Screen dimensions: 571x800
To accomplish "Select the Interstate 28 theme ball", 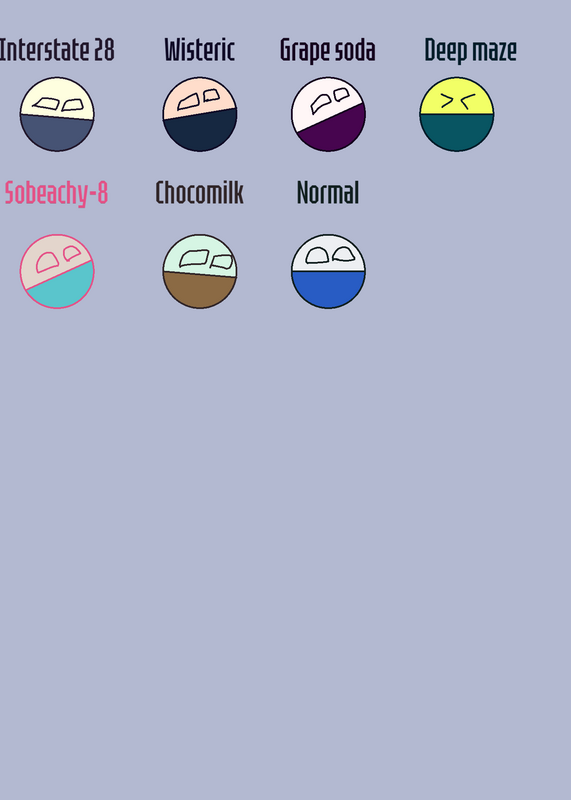I will 57,114.
